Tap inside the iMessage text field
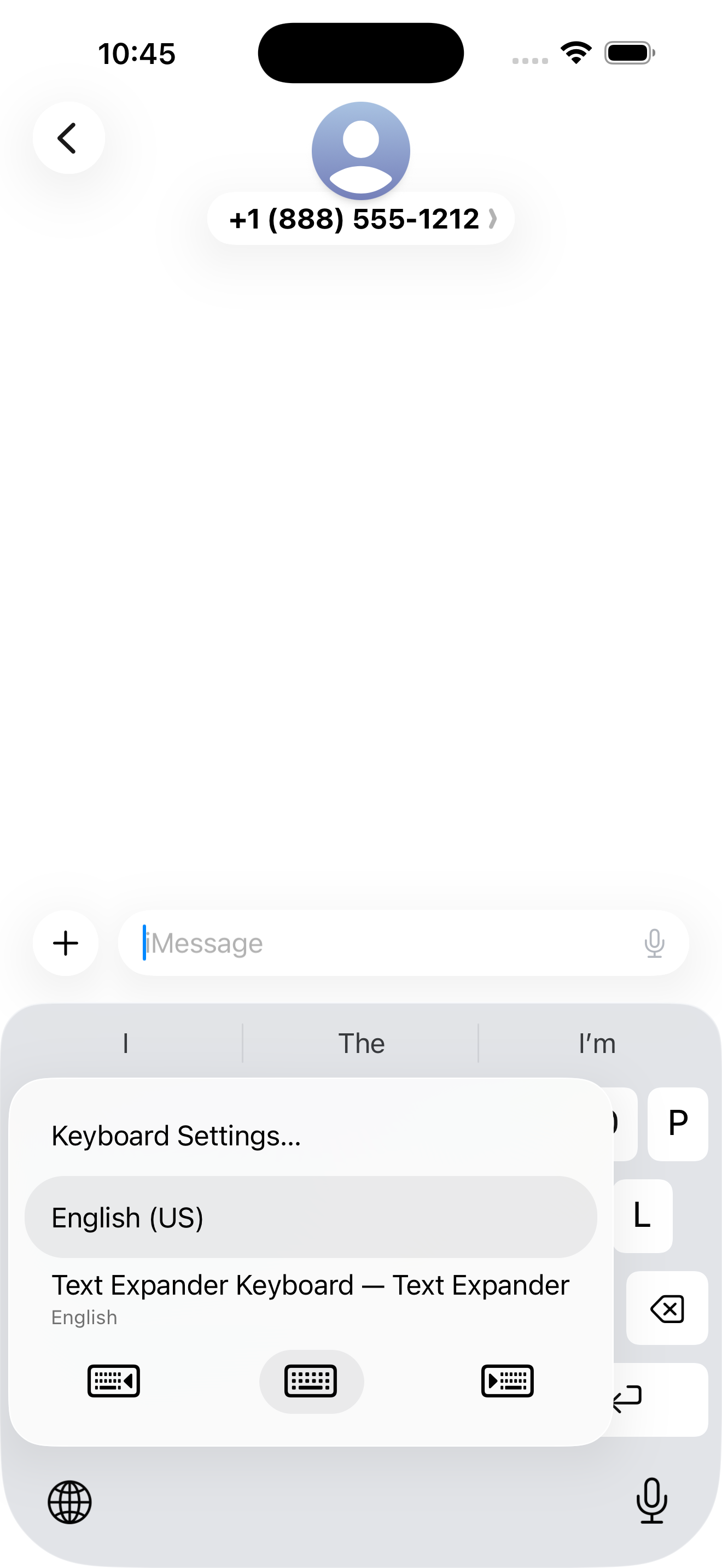Screen dimensions: 722x1568 pos(365,943)
